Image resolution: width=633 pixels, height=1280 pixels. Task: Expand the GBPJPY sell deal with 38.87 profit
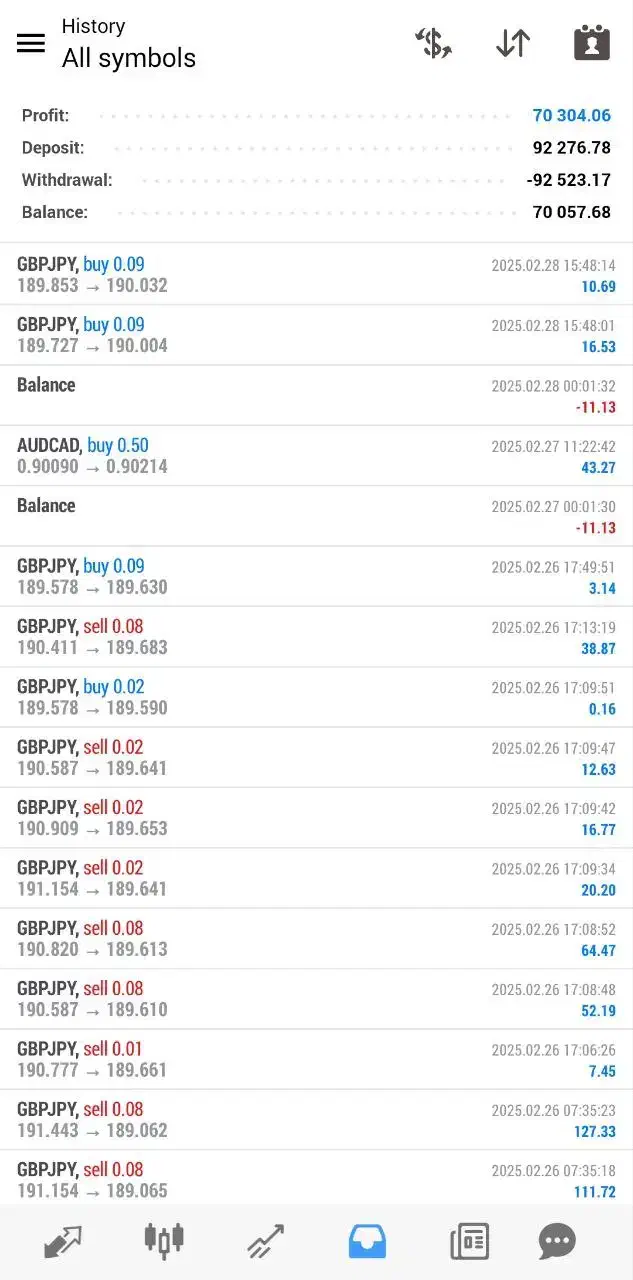click(316, 637)
